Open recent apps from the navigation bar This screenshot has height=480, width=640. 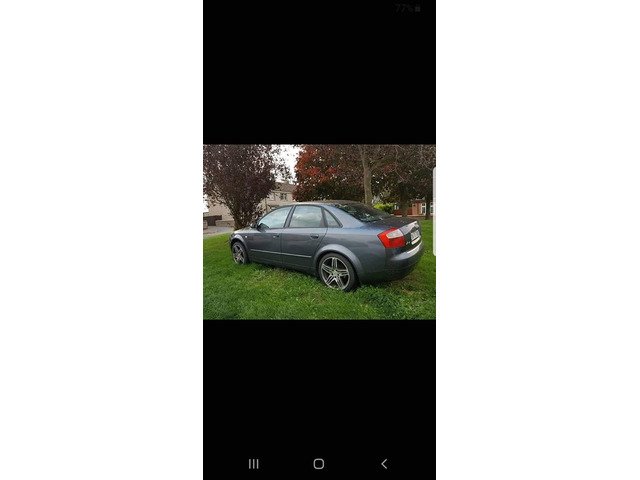tap(254, 464)
